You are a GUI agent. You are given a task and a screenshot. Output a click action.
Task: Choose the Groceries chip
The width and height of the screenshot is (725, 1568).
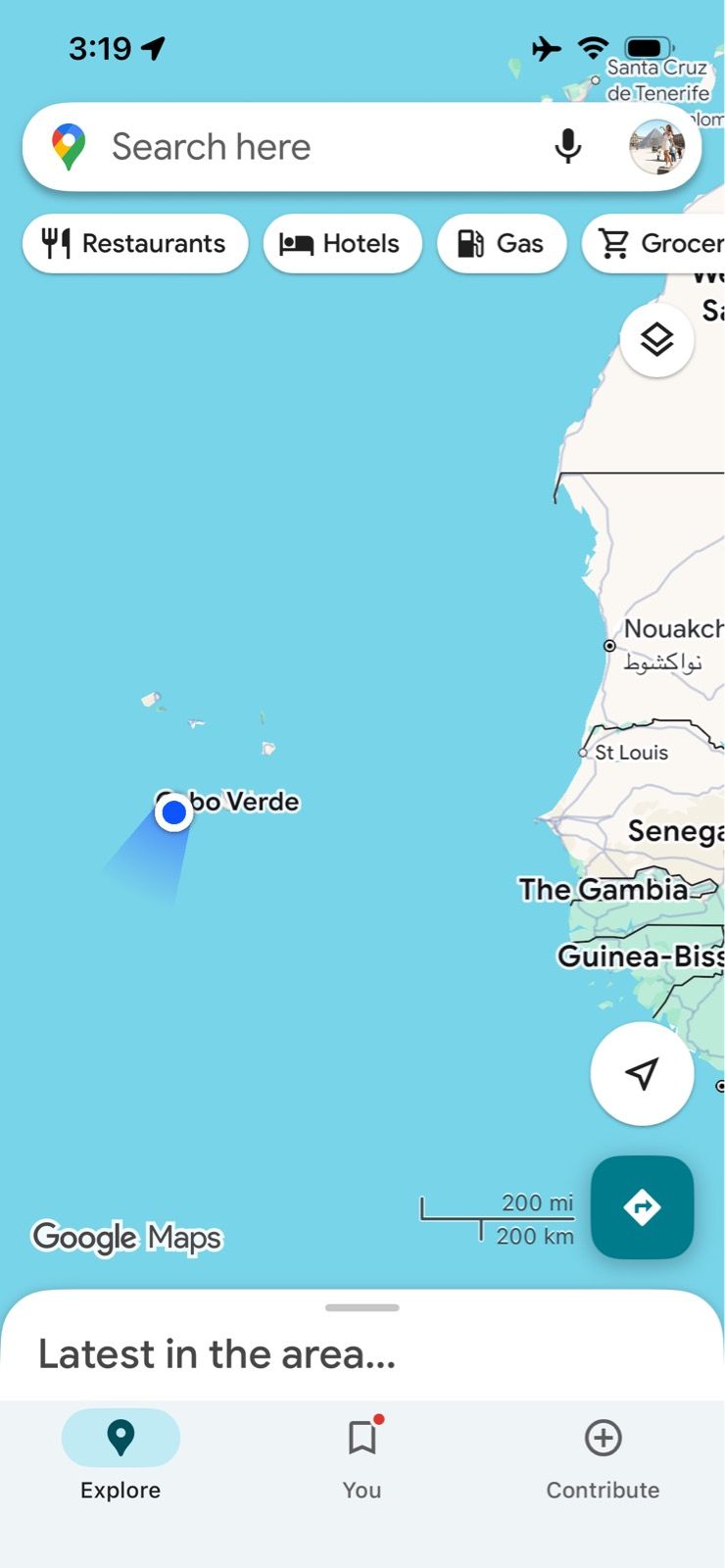point(658,243)
